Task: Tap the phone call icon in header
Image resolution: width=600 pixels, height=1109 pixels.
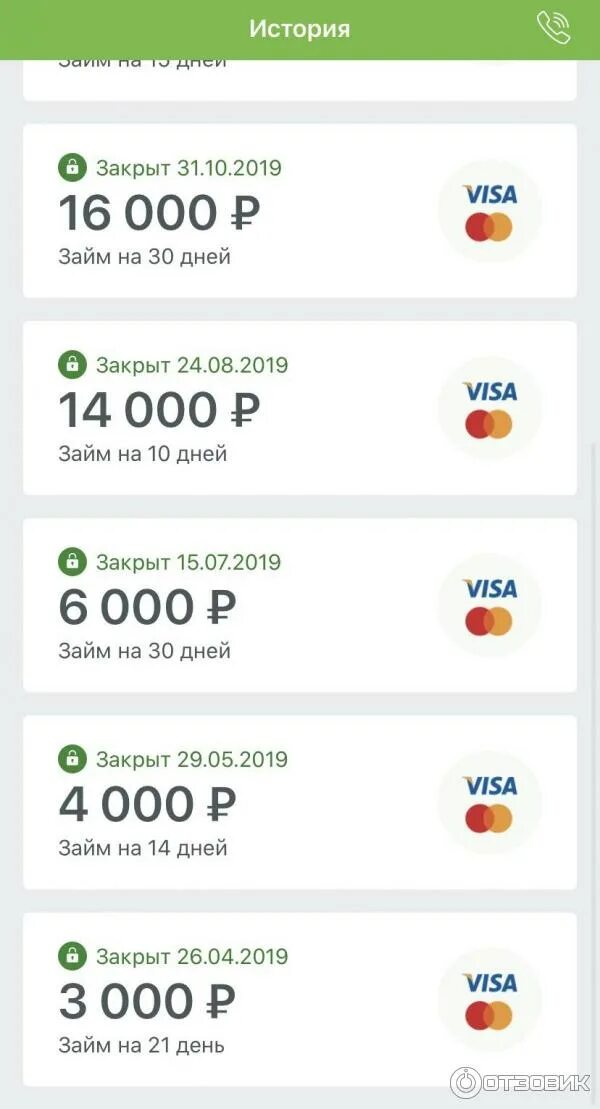Action: 553,28
